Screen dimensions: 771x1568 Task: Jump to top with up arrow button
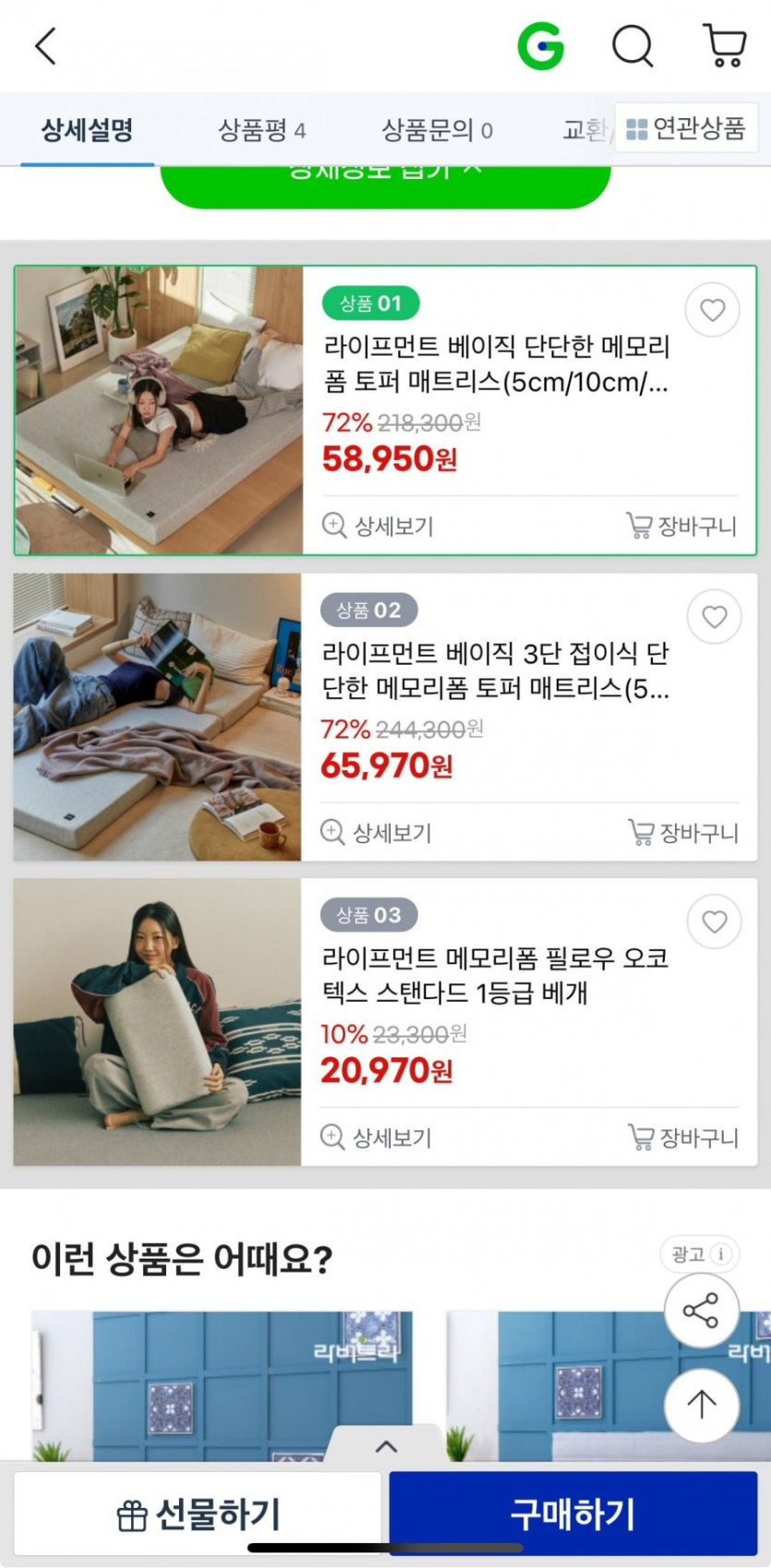pyautogui.click(x=701, y=1405)
